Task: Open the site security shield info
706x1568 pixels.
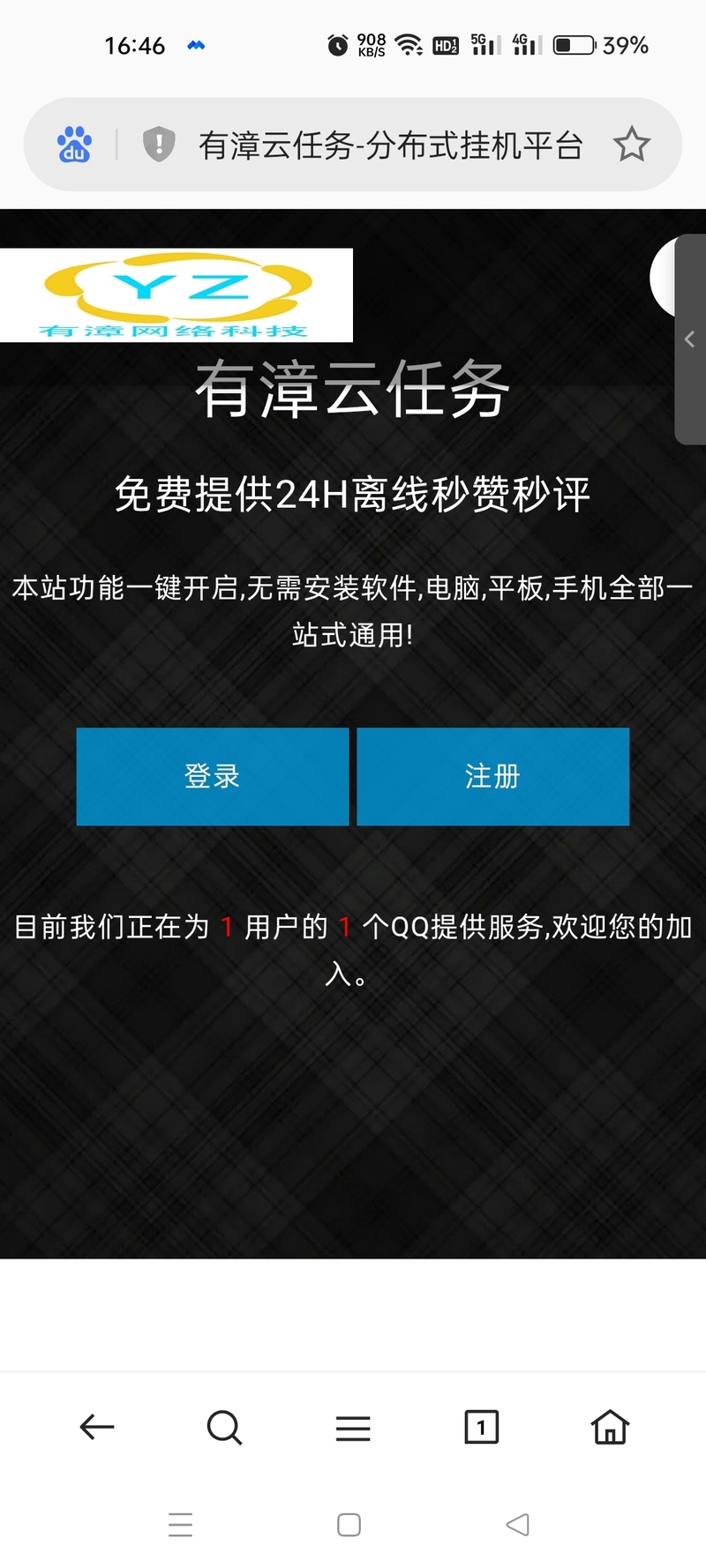Action: click(159, 144)
